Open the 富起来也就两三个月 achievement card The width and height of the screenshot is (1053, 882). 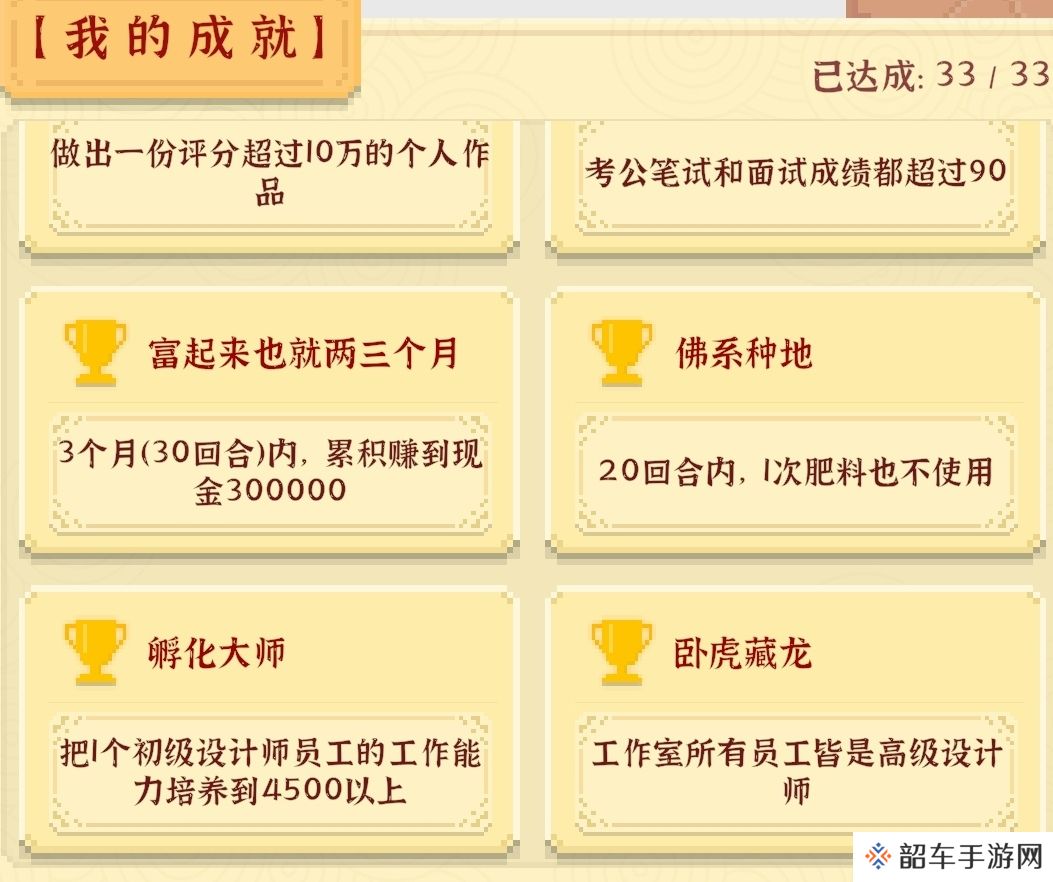270,422
